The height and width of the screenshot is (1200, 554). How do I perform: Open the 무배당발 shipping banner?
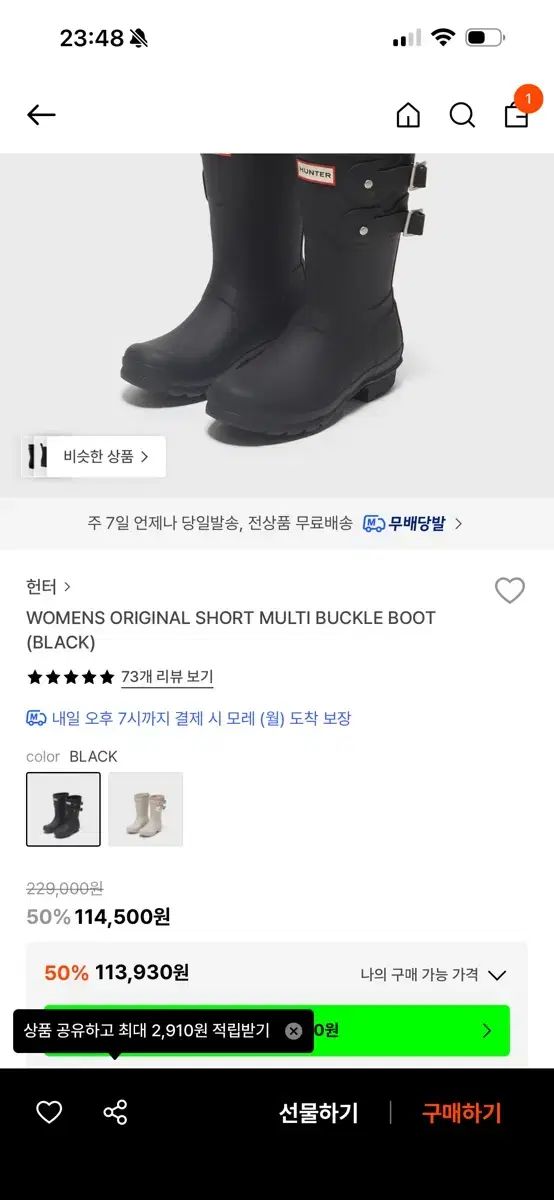277,523
